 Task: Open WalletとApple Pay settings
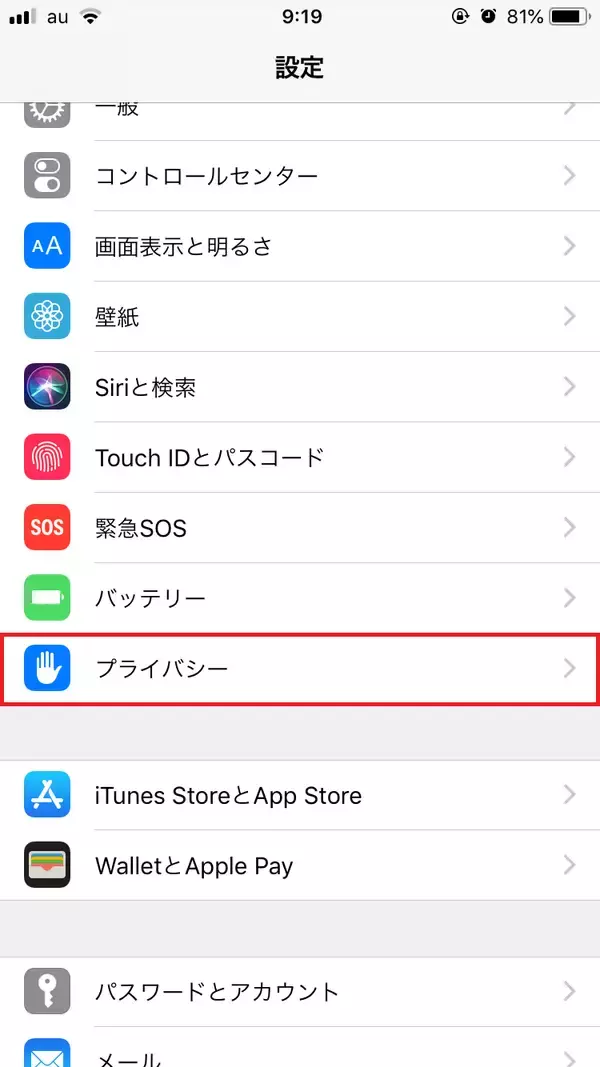click(300, 865)
